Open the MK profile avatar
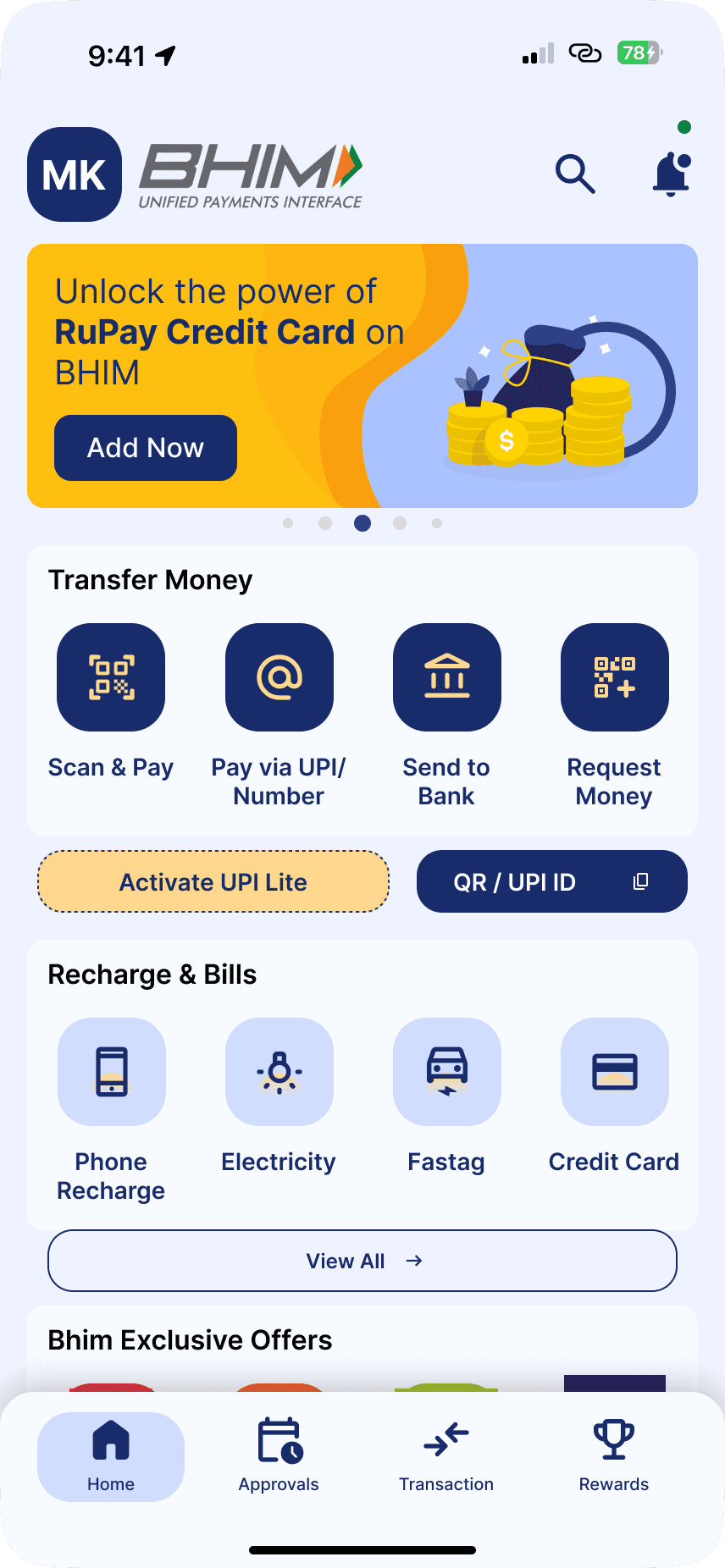This screenshot has height=1568, width=725. (x=75, y=174)
